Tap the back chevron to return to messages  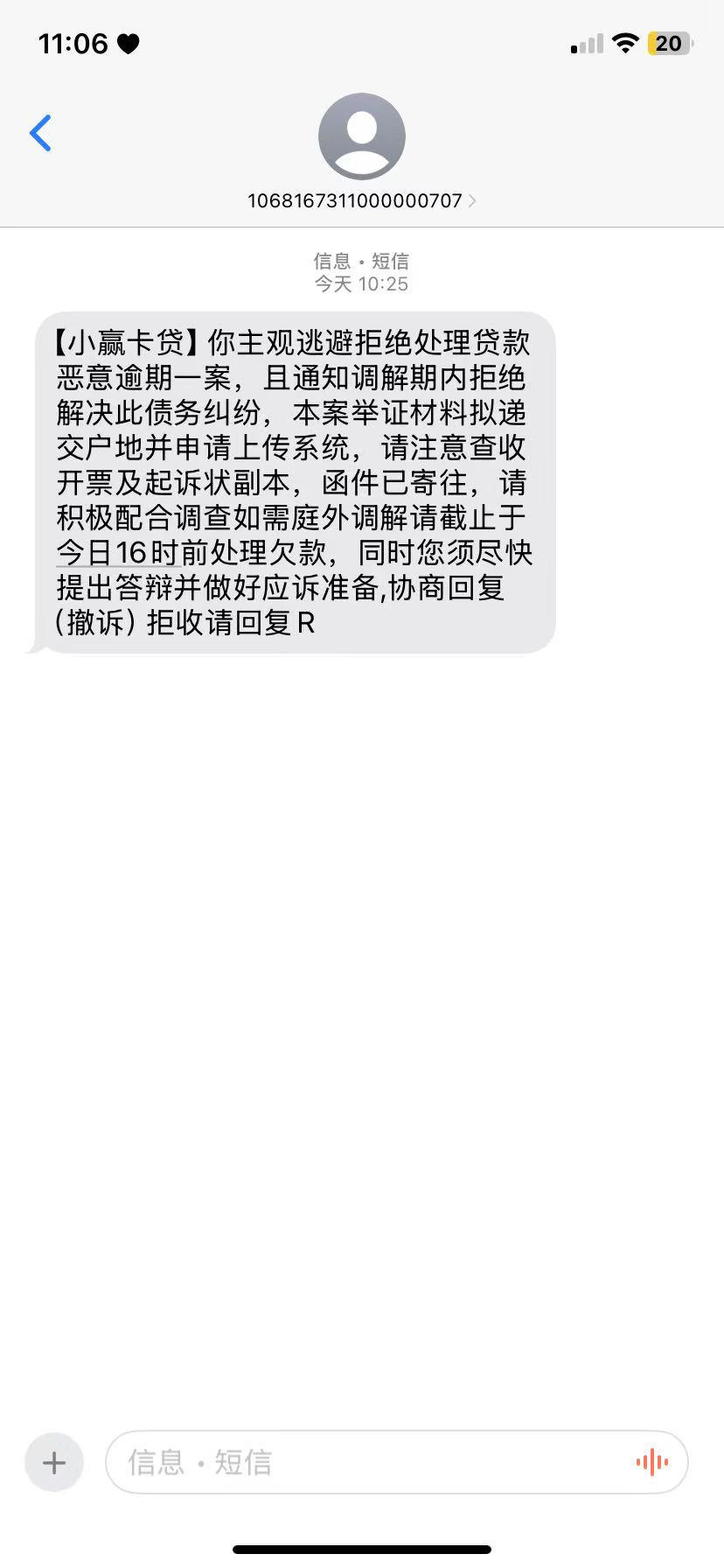tap(39, 133)
